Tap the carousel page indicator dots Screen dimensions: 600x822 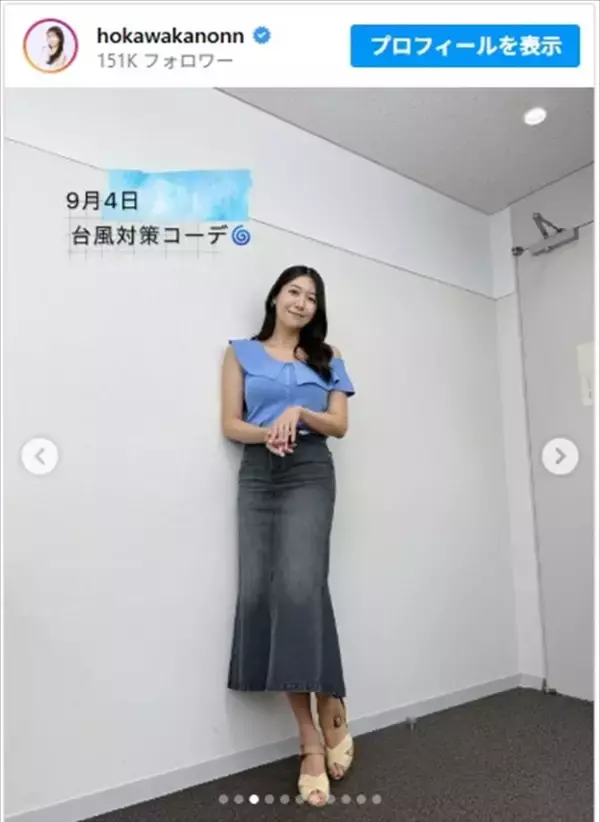pyautogui.click(x=300, y=799)
